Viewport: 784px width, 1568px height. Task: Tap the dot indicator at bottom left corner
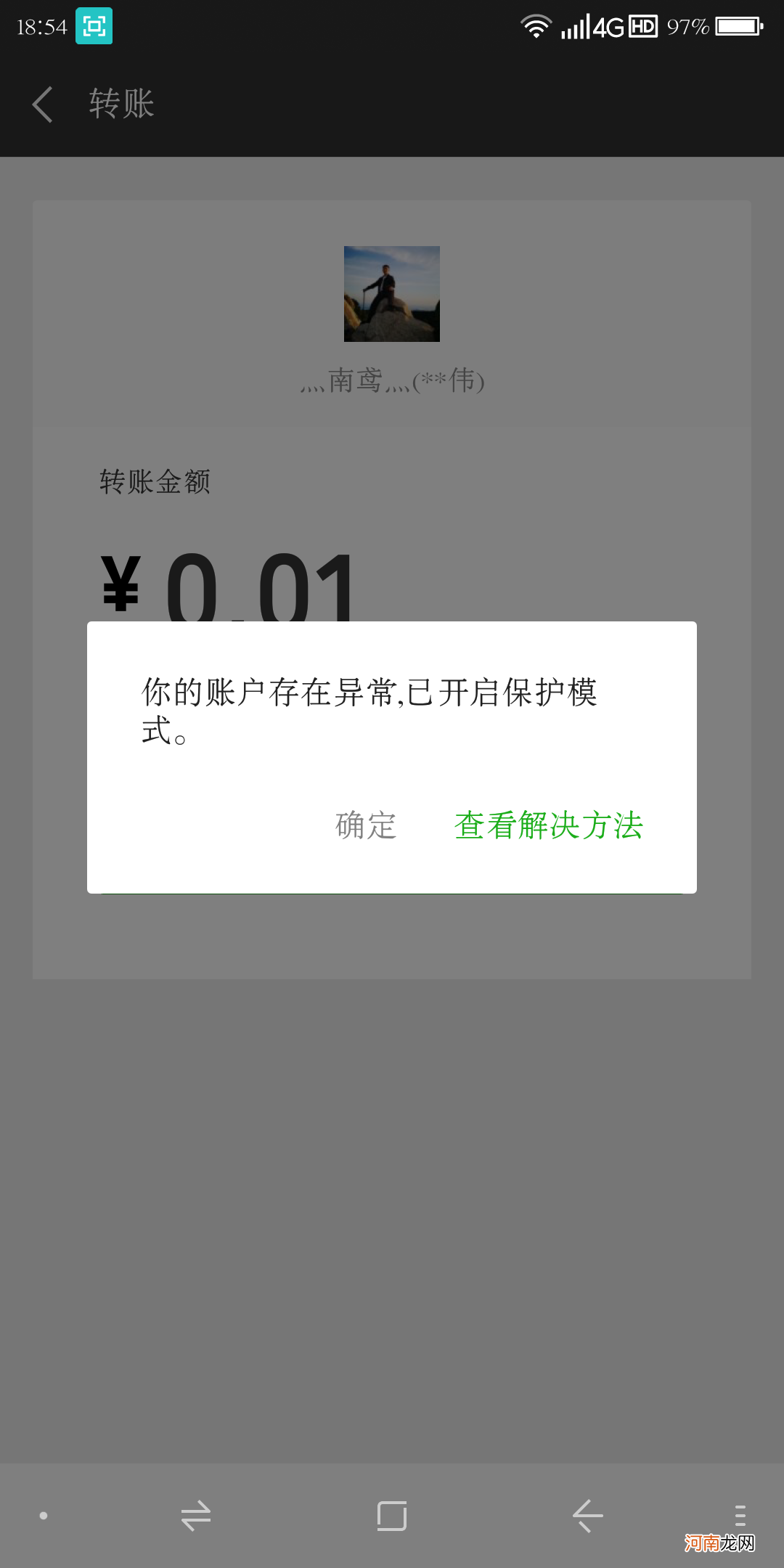pyautogui.click(x=44, y=1516)
